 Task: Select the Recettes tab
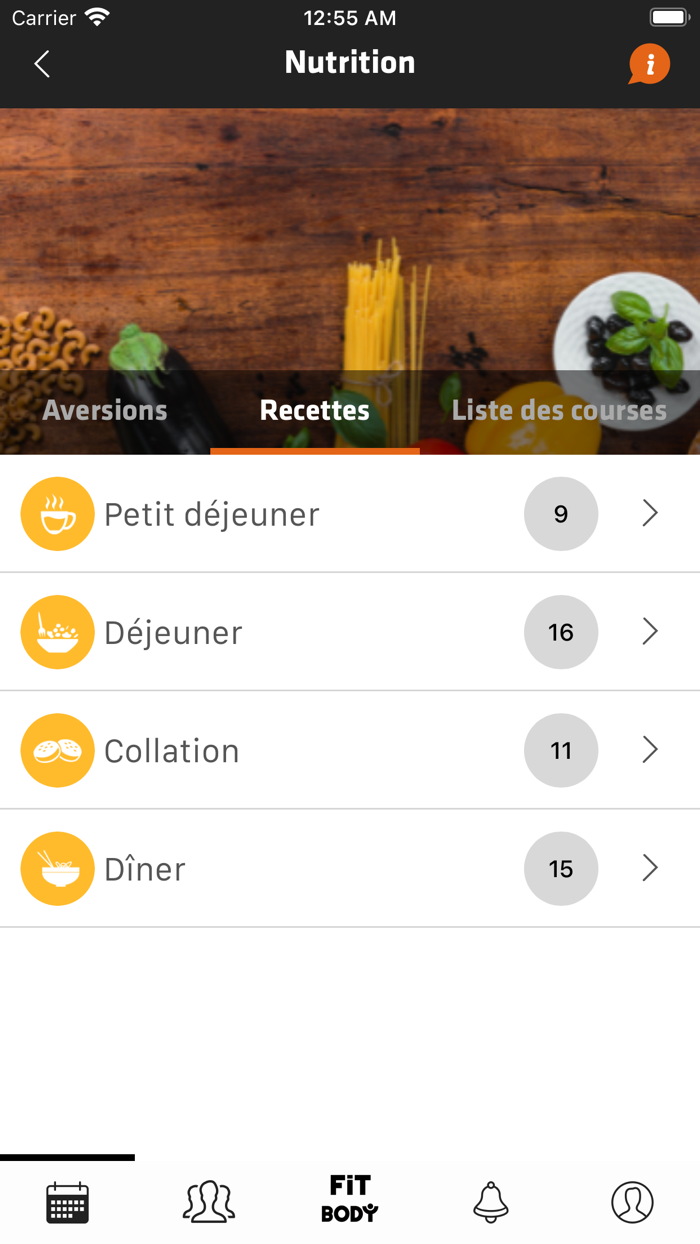click(x=314, y=410)
